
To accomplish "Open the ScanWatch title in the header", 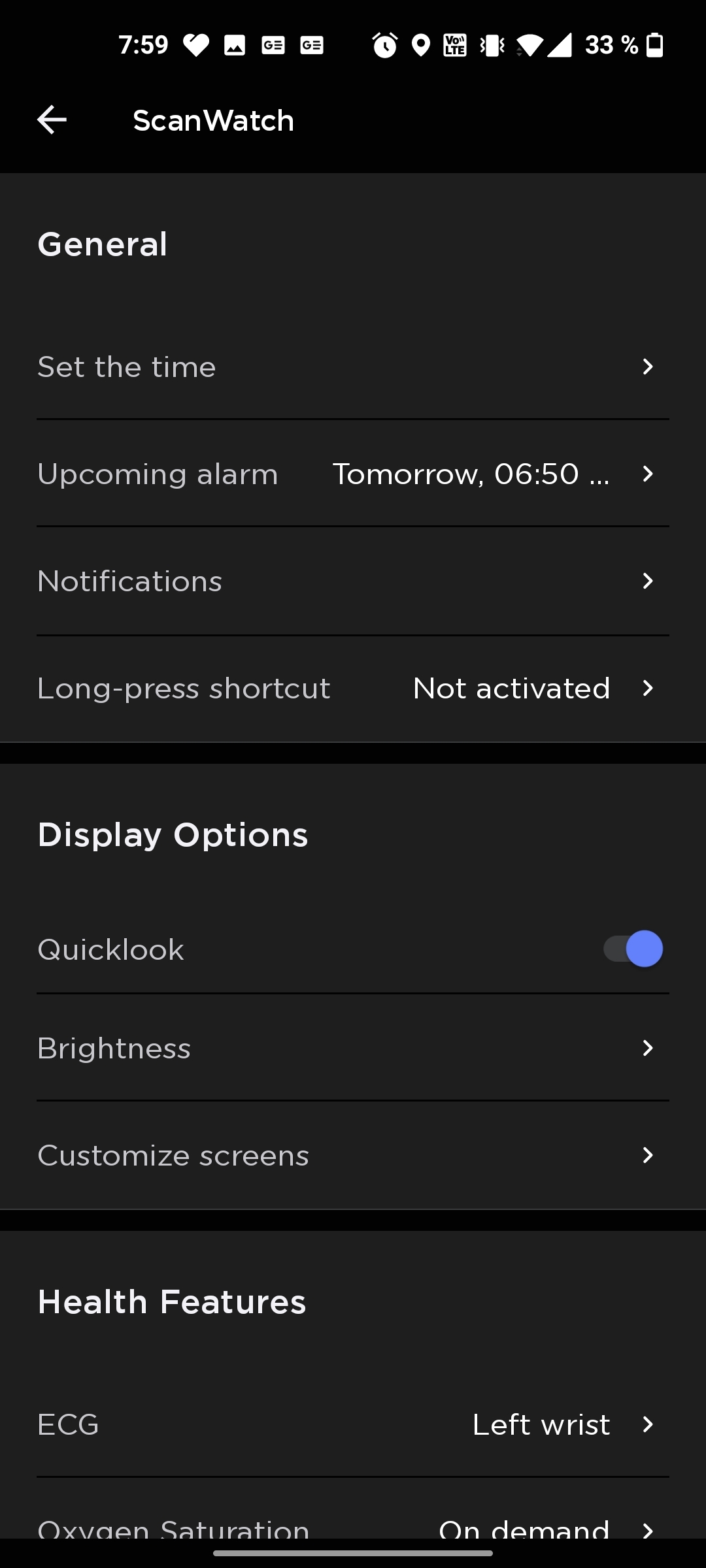I will pos(213,120).
